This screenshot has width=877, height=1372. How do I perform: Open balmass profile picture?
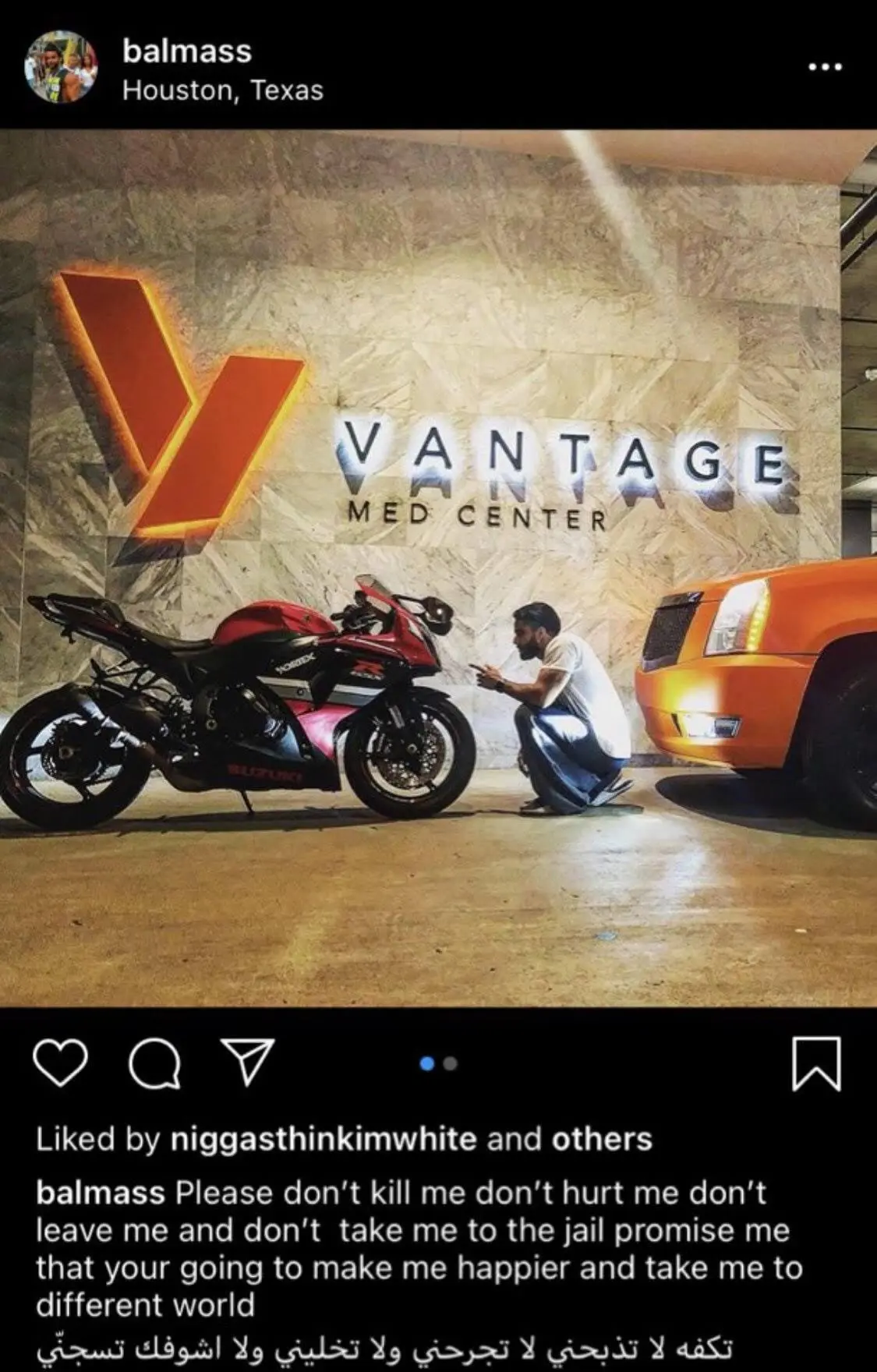click(61, 68)
